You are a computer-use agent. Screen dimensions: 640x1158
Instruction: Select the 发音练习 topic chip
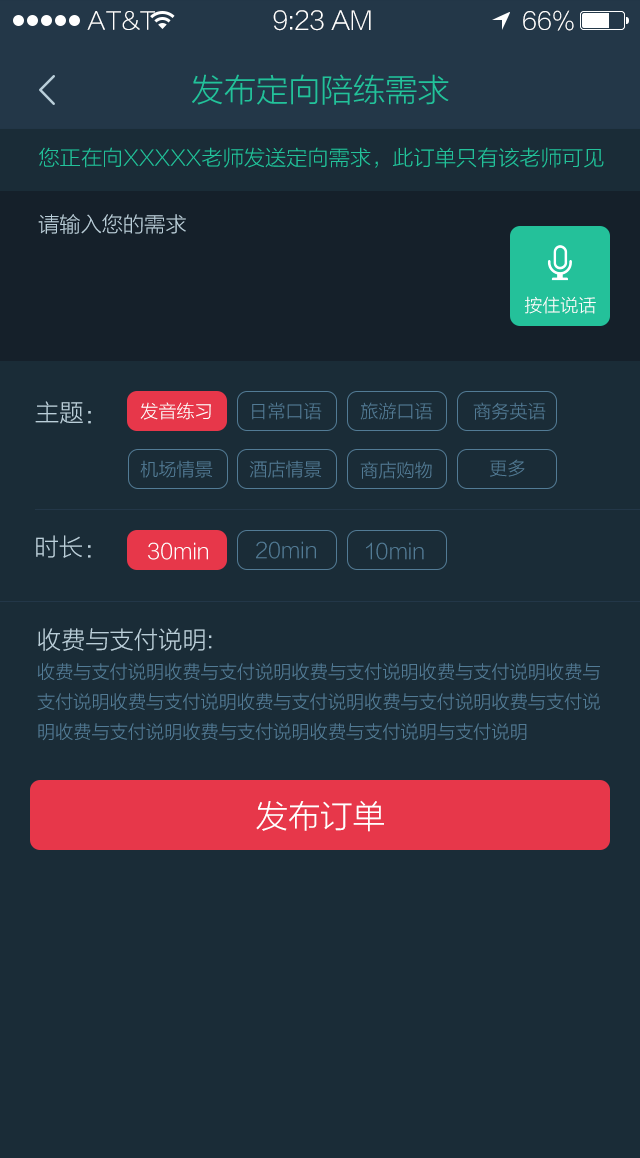(177, 411)
